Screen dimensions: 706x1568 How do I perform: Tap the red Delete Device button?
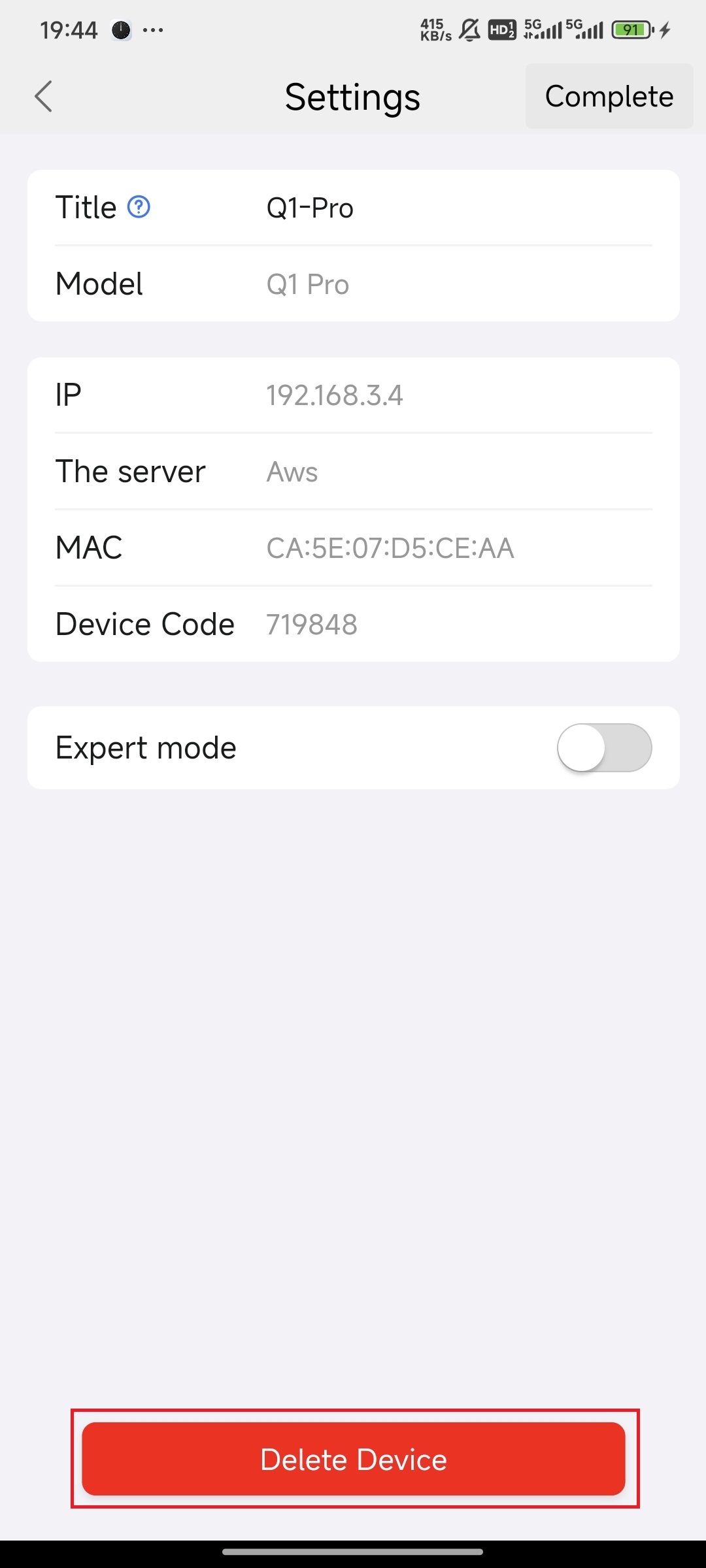tap(353, 1459)
